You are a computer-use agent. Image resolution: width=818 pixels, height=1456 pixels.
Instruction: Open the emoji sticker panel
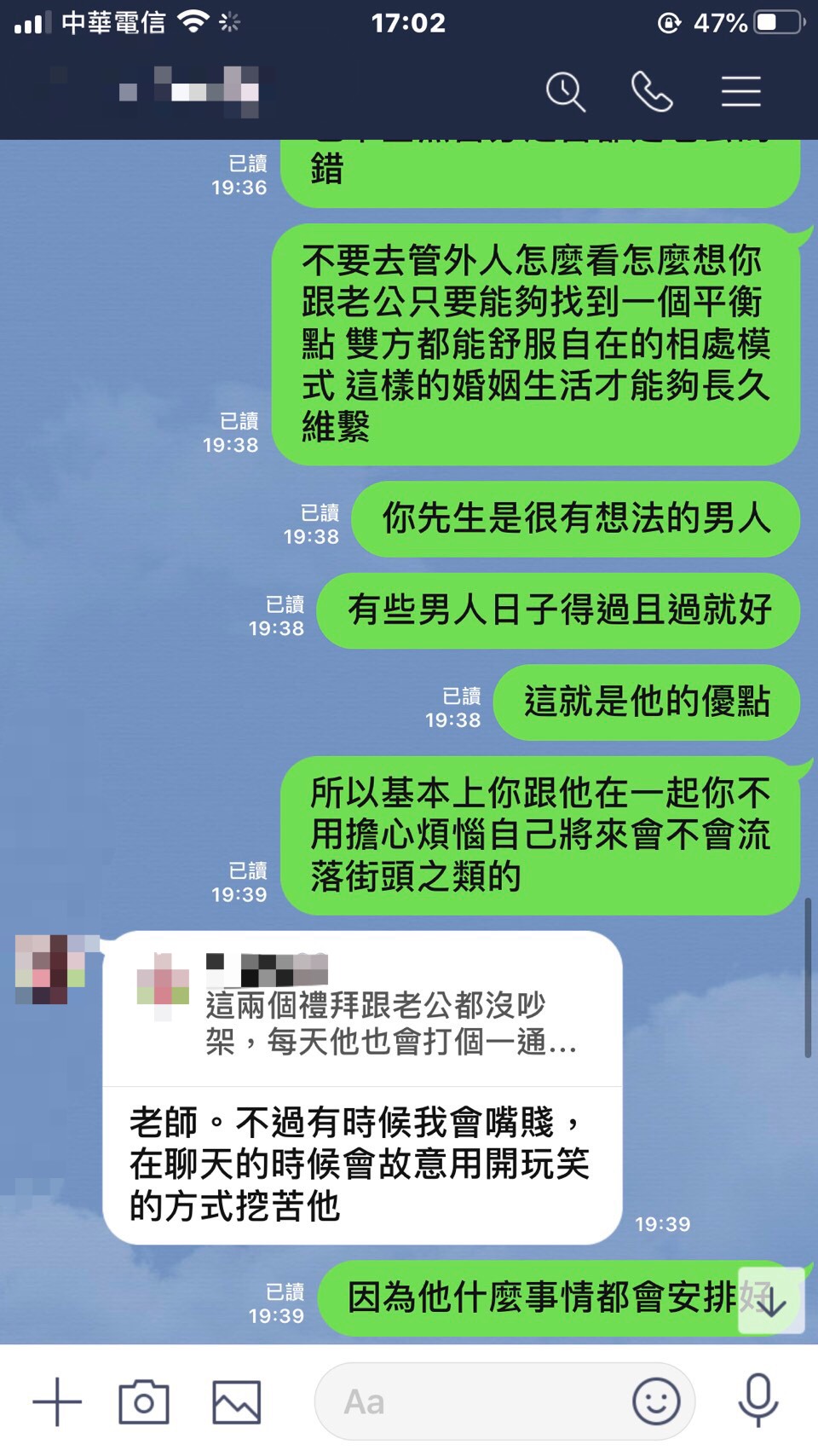[x=656, y=1401]
